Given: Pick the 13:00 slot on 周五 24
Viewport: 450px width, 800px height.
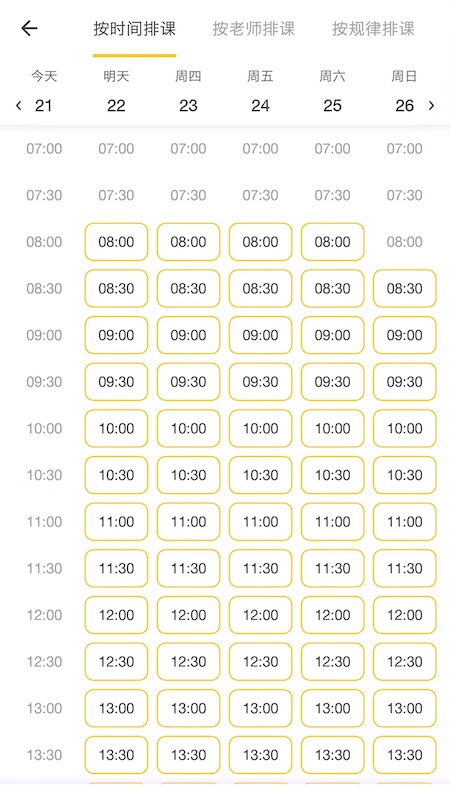Looking at the screenshot, I should (x=260, y=708).
